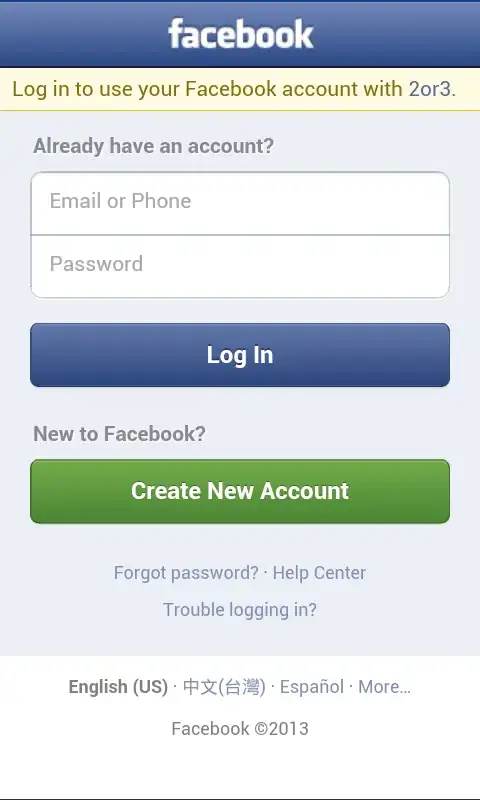The image size is (480, 800).
Task: Open the Forgot password link
Action: [x=186, y=573]
